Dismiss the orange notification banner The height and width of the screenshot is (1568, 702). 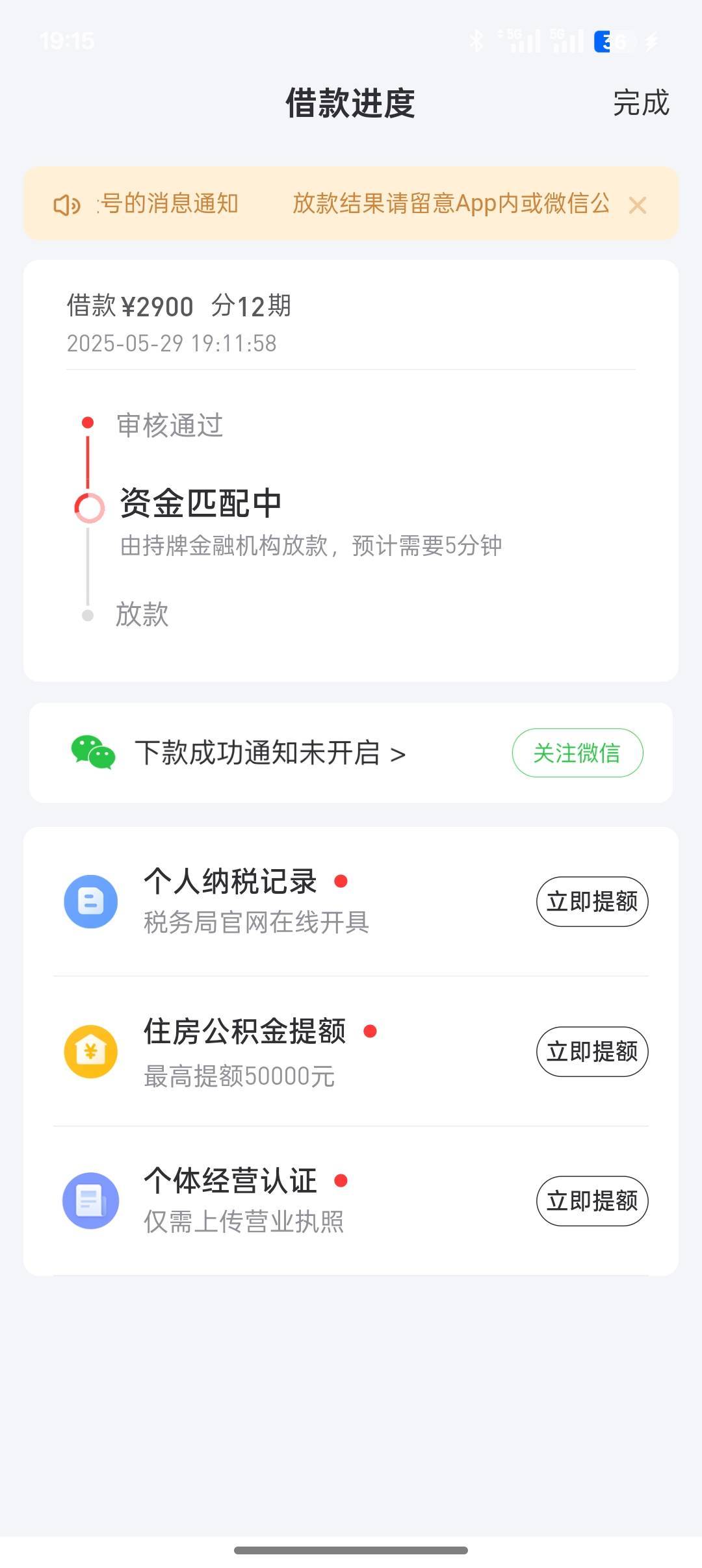tap(638, 205)
